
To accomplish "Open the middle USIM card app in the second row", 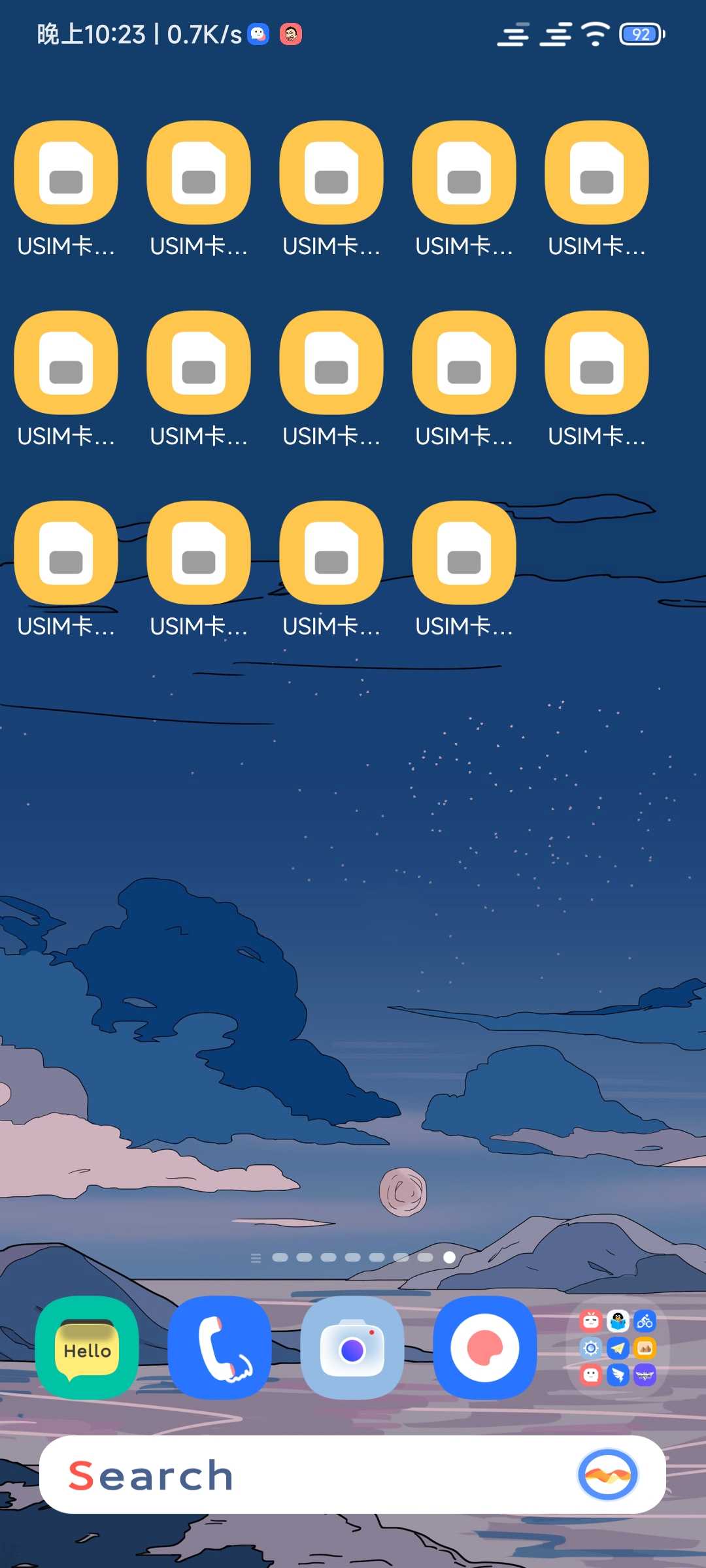I will click(x=331, y=363).
